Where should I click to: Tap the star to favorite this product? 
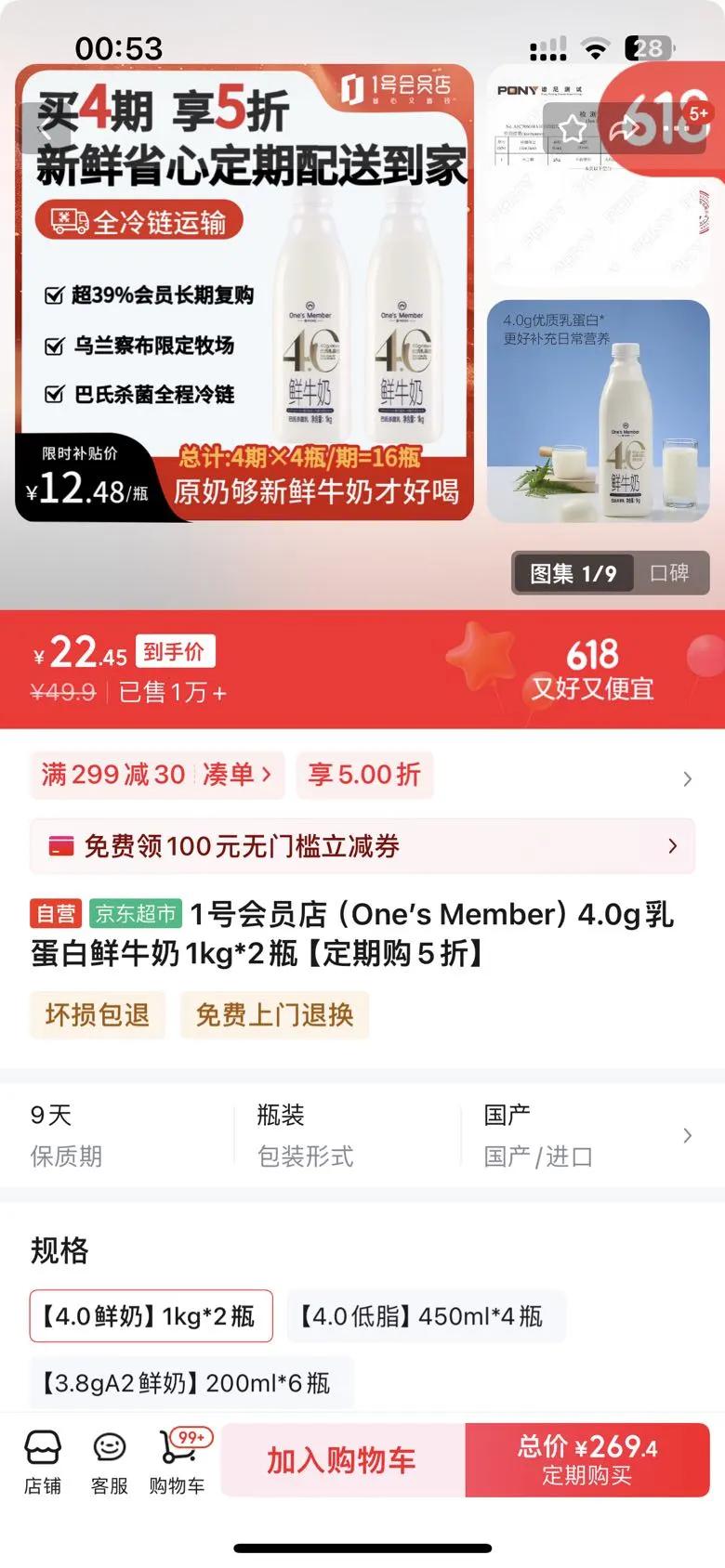[x=571, y=131]
